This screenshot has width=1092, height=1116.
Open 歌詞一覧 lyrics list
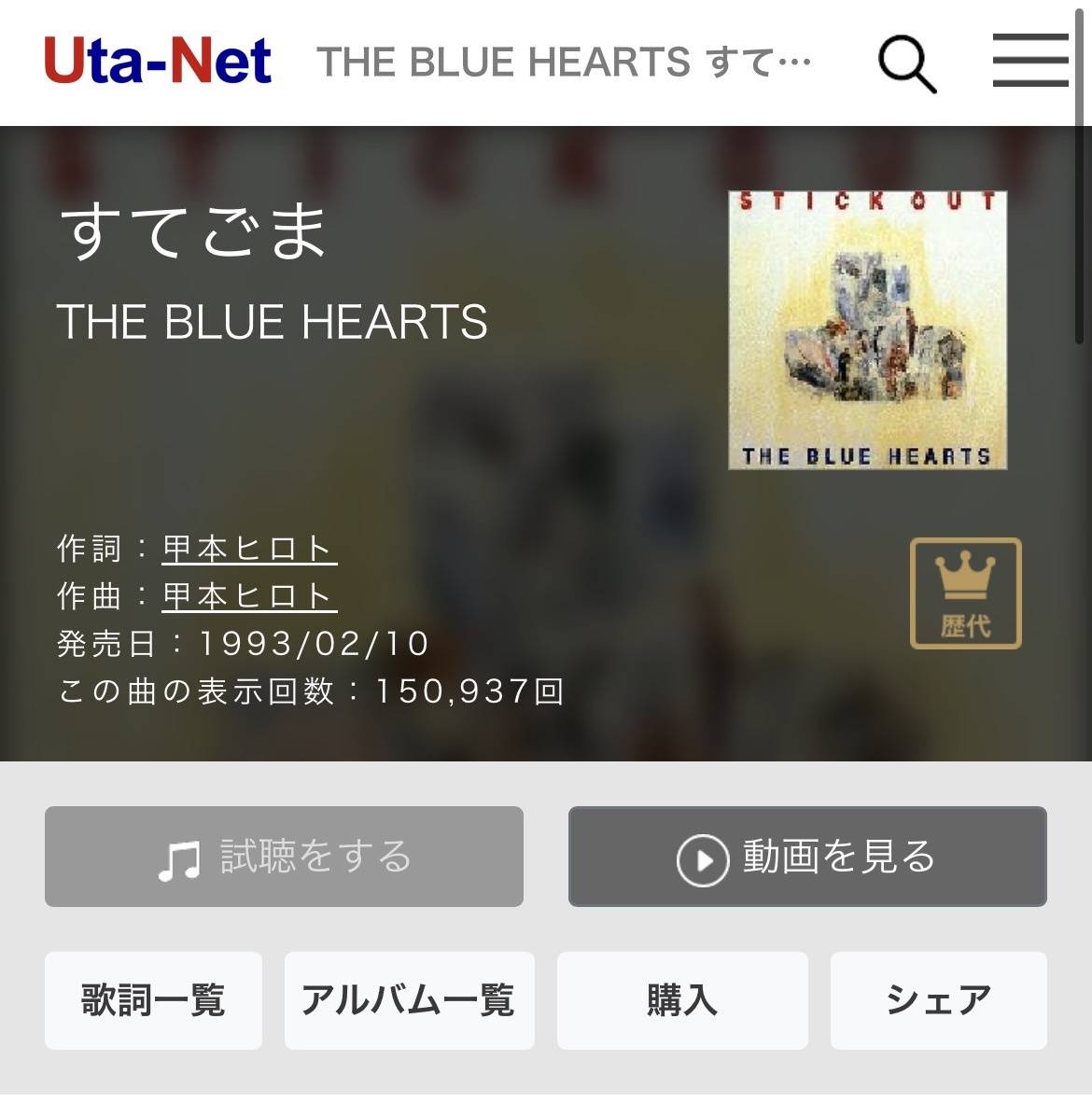pyautogui.click(x=153, y=1000)
